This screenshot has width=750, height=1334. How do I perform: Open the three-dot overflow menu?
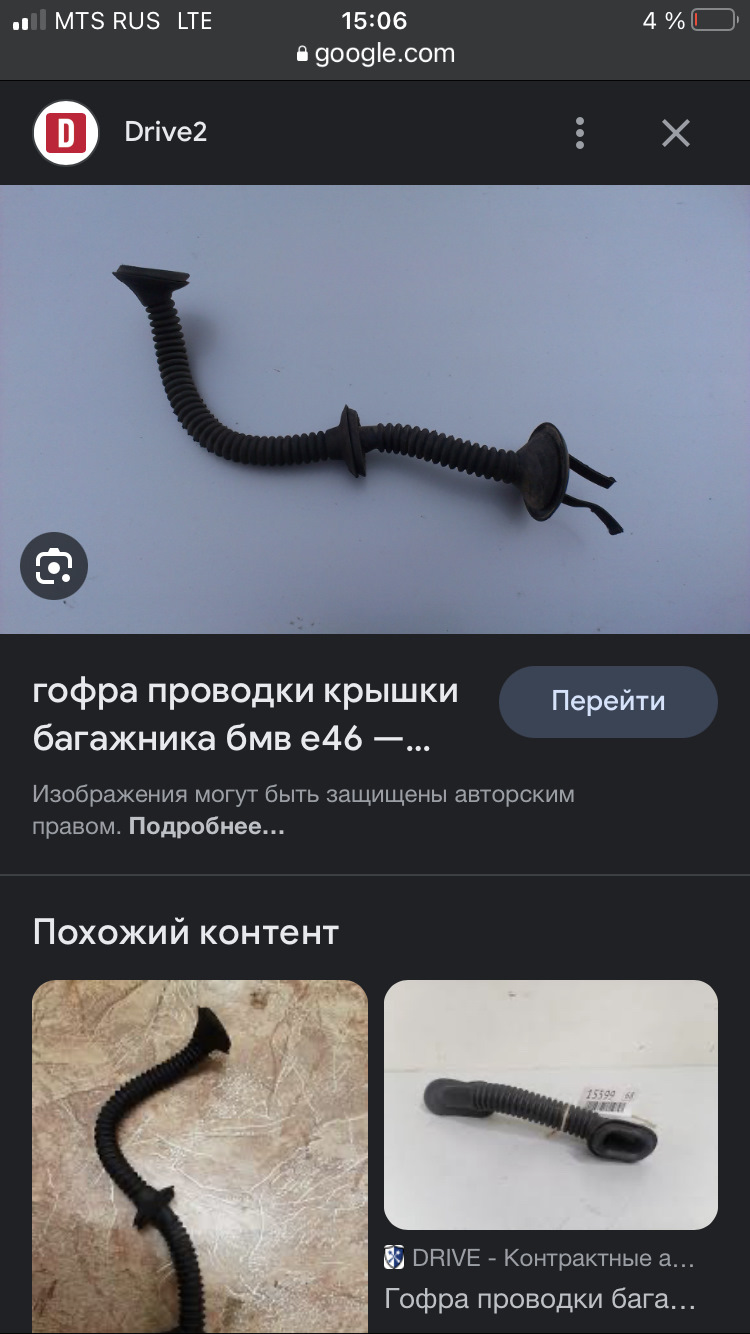[x=580, y=133]
